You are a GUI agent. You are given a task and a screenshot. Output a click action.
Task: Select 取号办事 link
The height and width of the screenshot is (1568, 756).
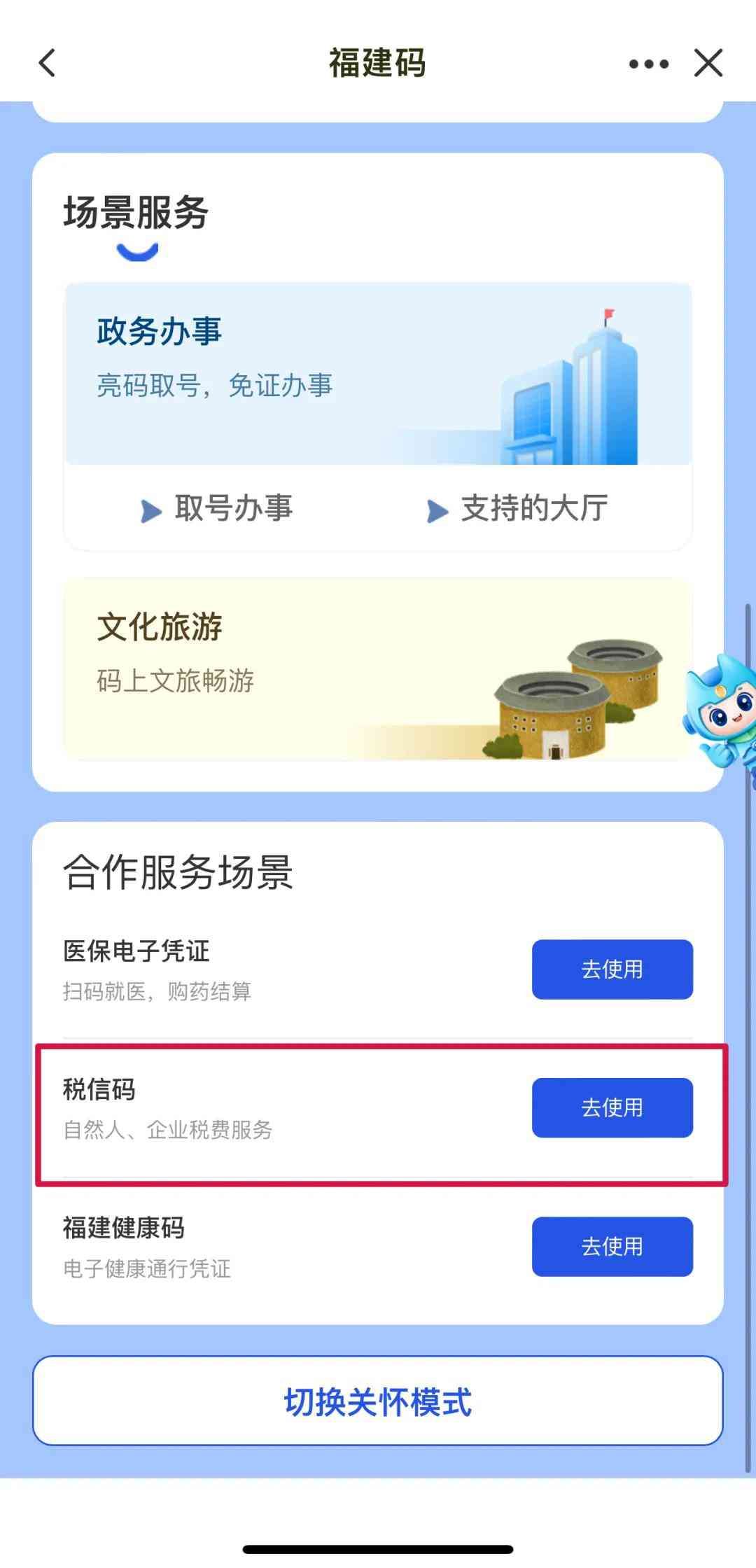(x=218, y=509)
